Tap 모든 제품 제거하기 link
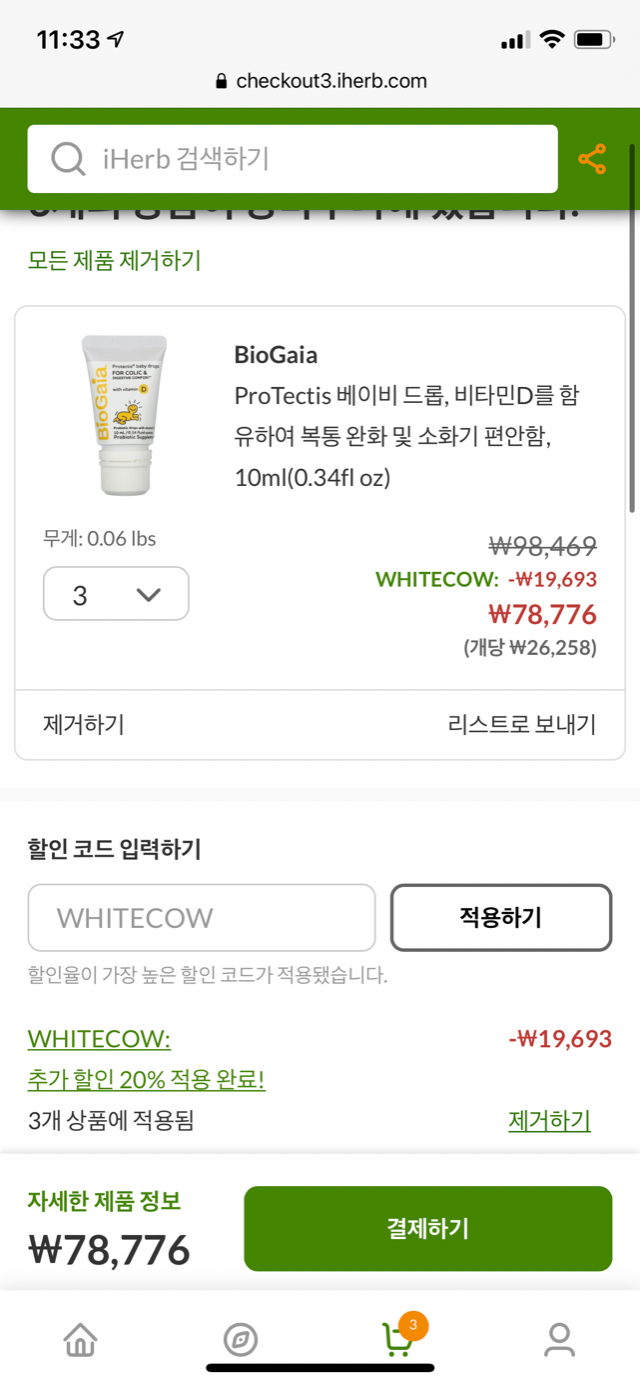This screenshot has height=1386, width=640. pyautogui.click(x=114, y=261)
